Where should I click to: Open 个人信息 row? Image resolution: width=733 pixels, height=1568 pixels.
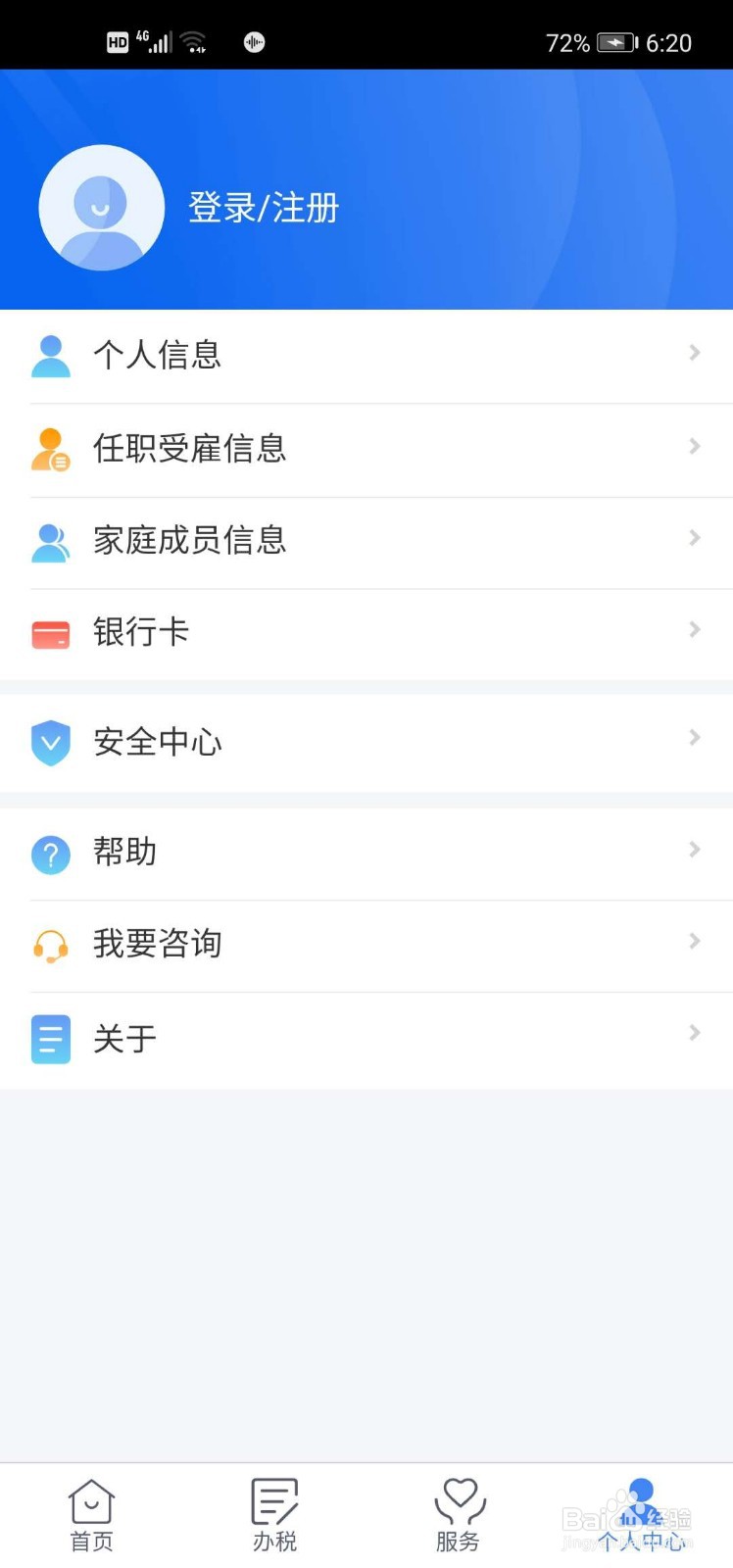tap(366, 356)
